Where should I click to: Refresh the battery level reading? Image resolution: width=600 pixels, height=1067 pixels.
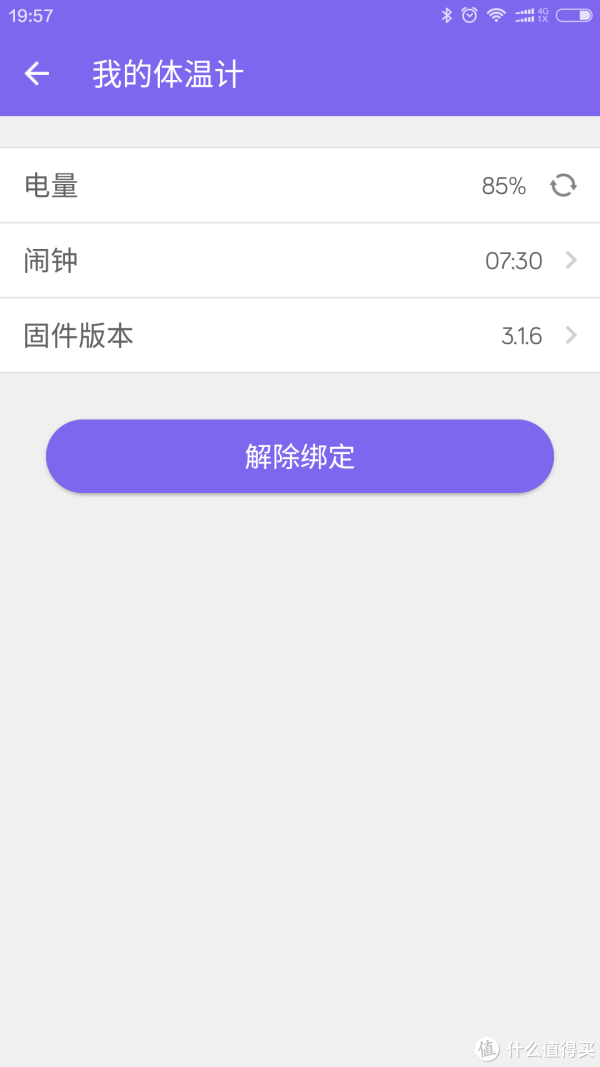(x=563, y=185)
